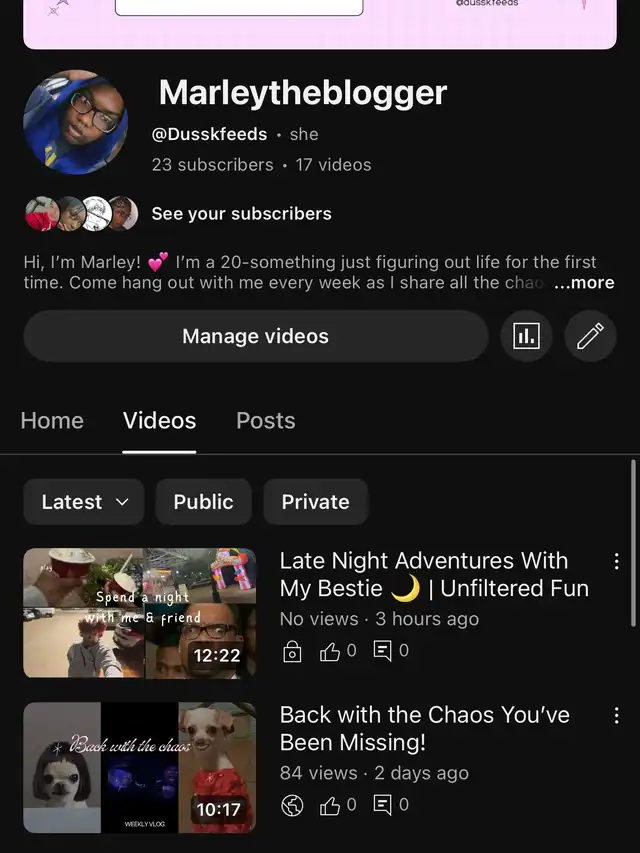See your subscribers list
This screenshot has height=853, width=640.
[x=241, y=213]
